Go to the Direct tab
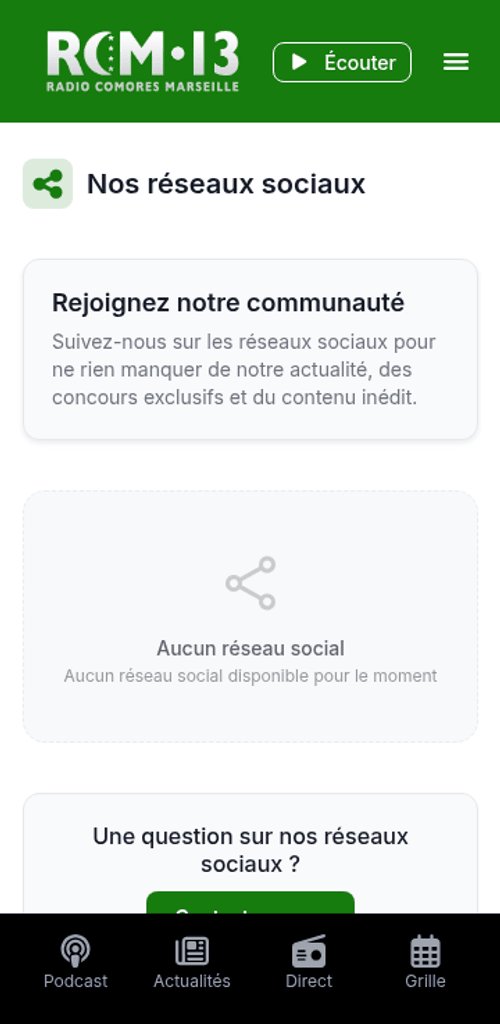The height and width of the screenshot is (1024, 500). (309, 962)
